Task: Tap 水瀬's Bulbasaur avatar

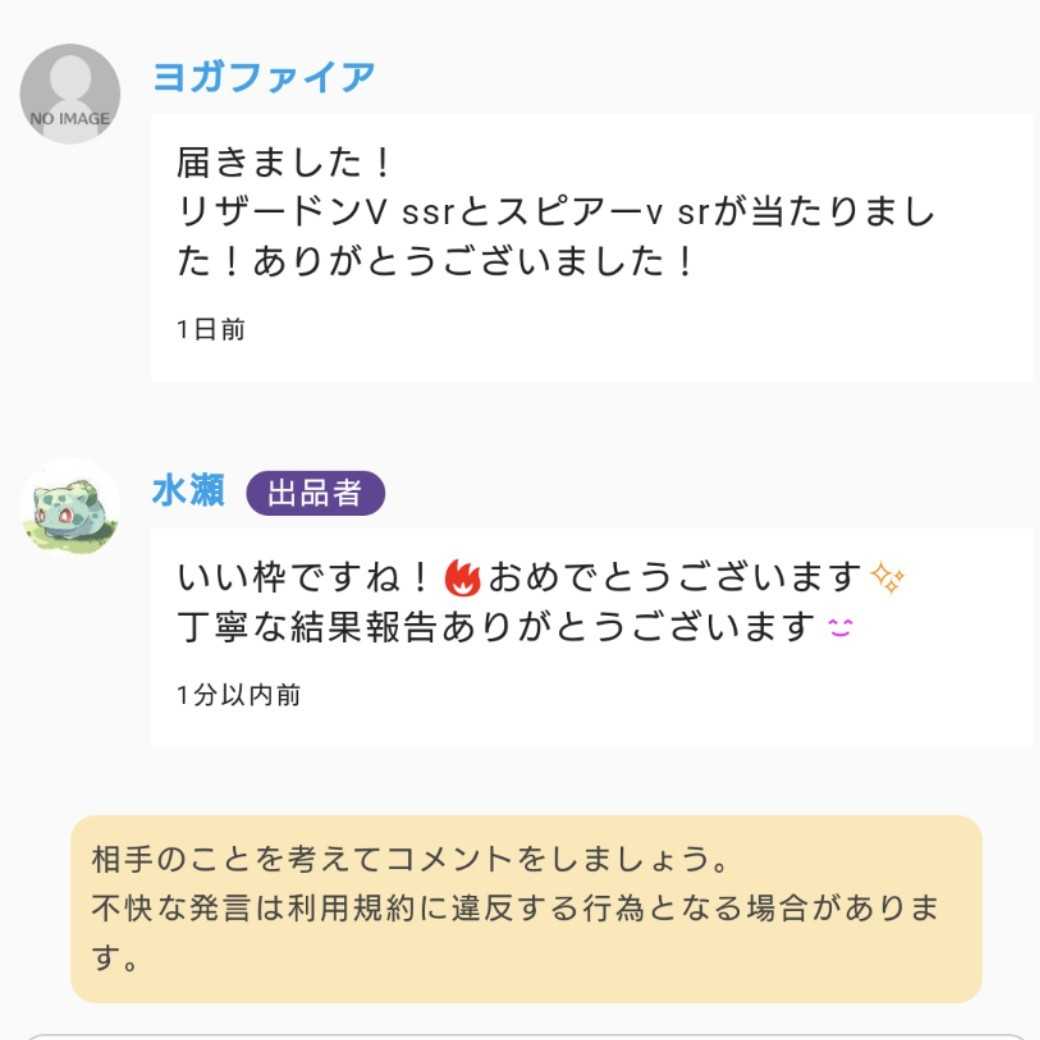Action: 70,508
